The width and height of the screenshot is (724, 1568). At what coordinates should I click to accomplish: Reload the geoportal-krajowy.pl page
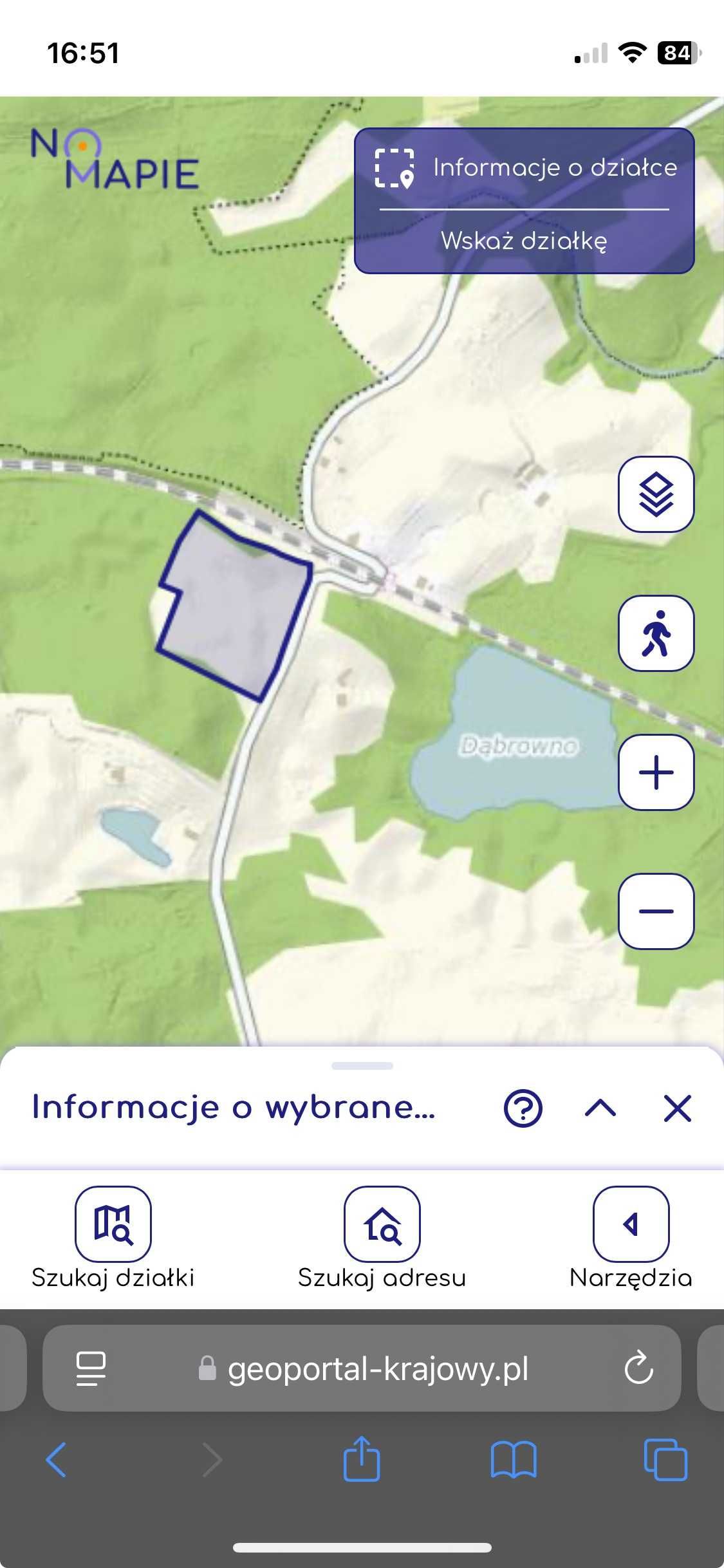pyautogui.click(x=638, y=1368)
